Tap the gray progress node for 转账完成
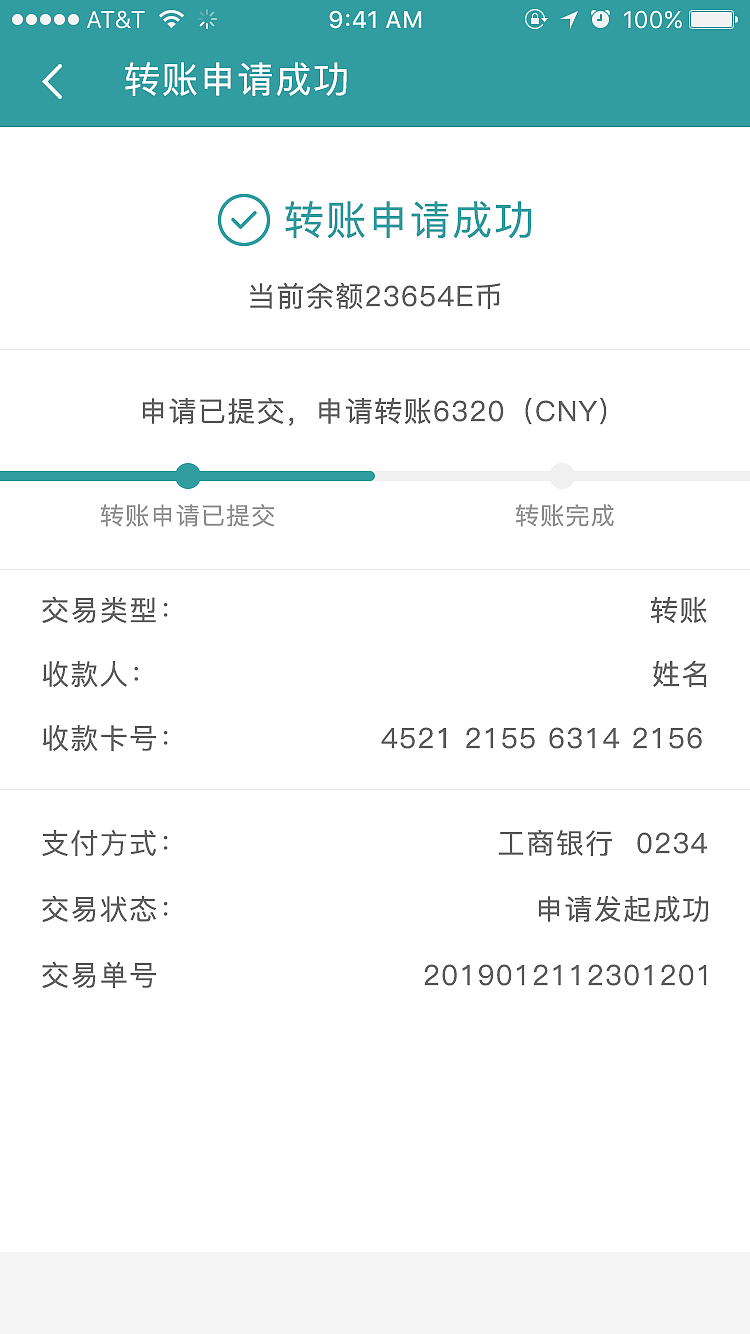 tap(562, 476)
